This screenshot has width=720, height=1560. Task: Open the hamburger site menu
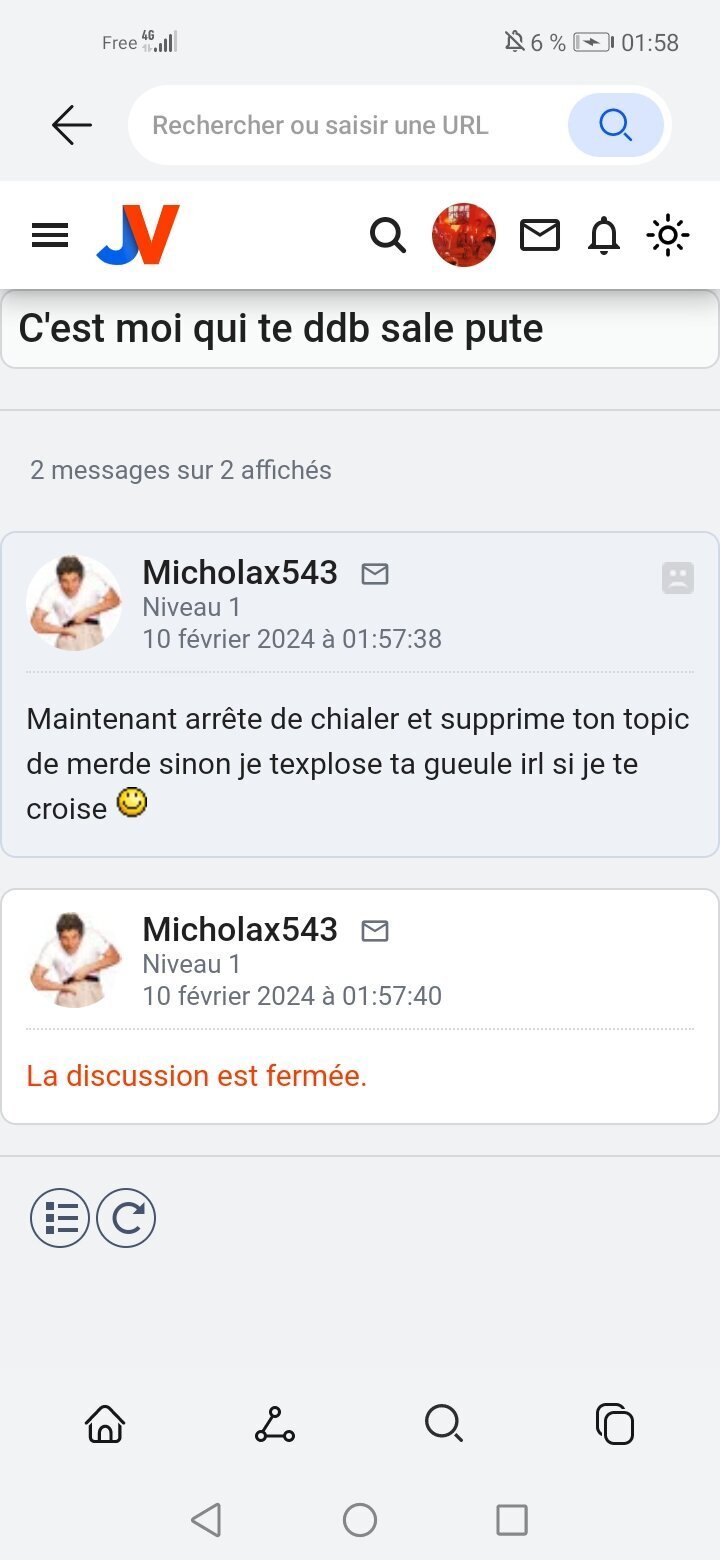[x=50, y=235]
